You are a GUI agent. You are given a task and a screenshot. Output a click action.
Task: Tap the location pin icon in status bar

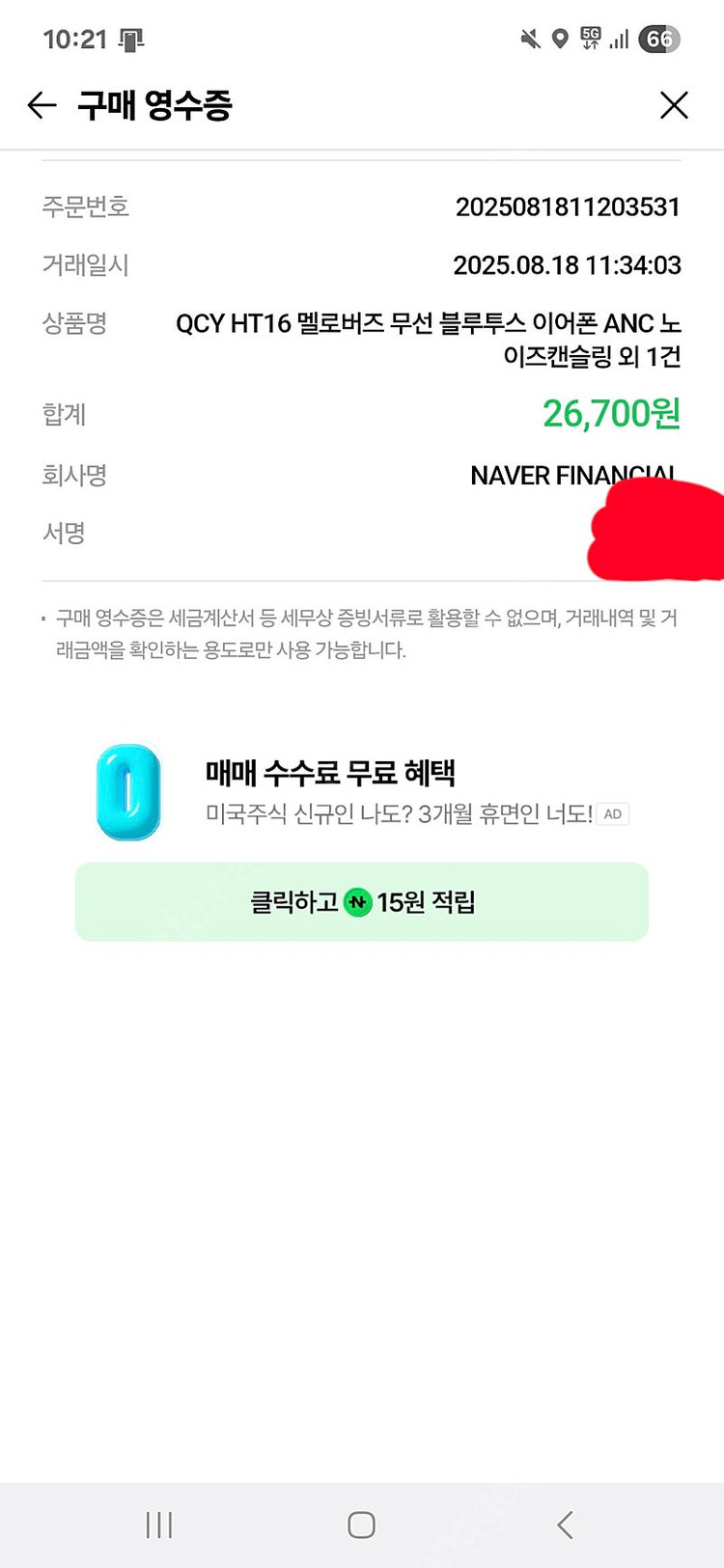click(x=560, y=39)
